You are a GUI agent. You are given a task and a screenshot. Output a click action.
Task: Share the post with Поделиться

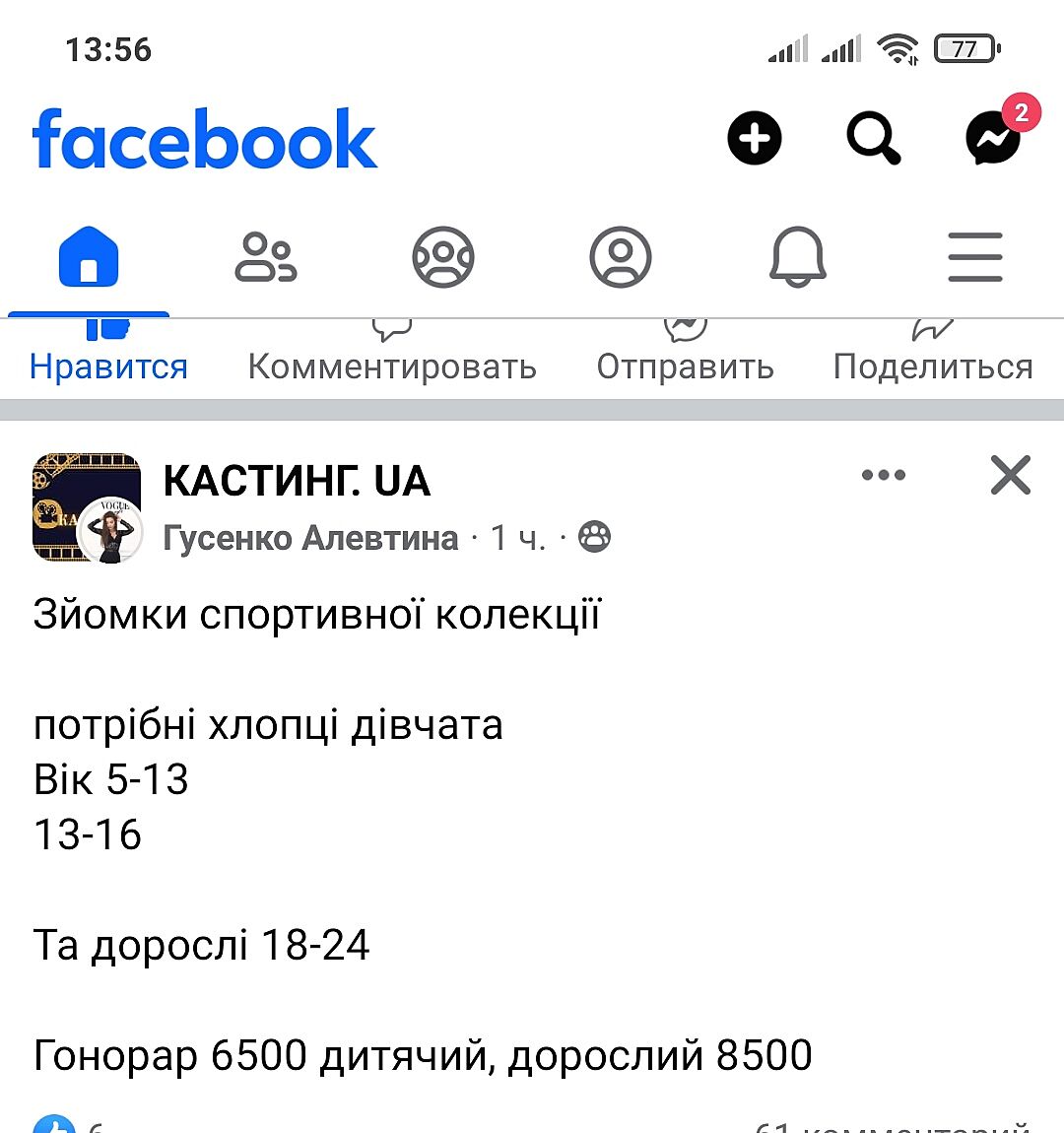[x=932, y=366]
